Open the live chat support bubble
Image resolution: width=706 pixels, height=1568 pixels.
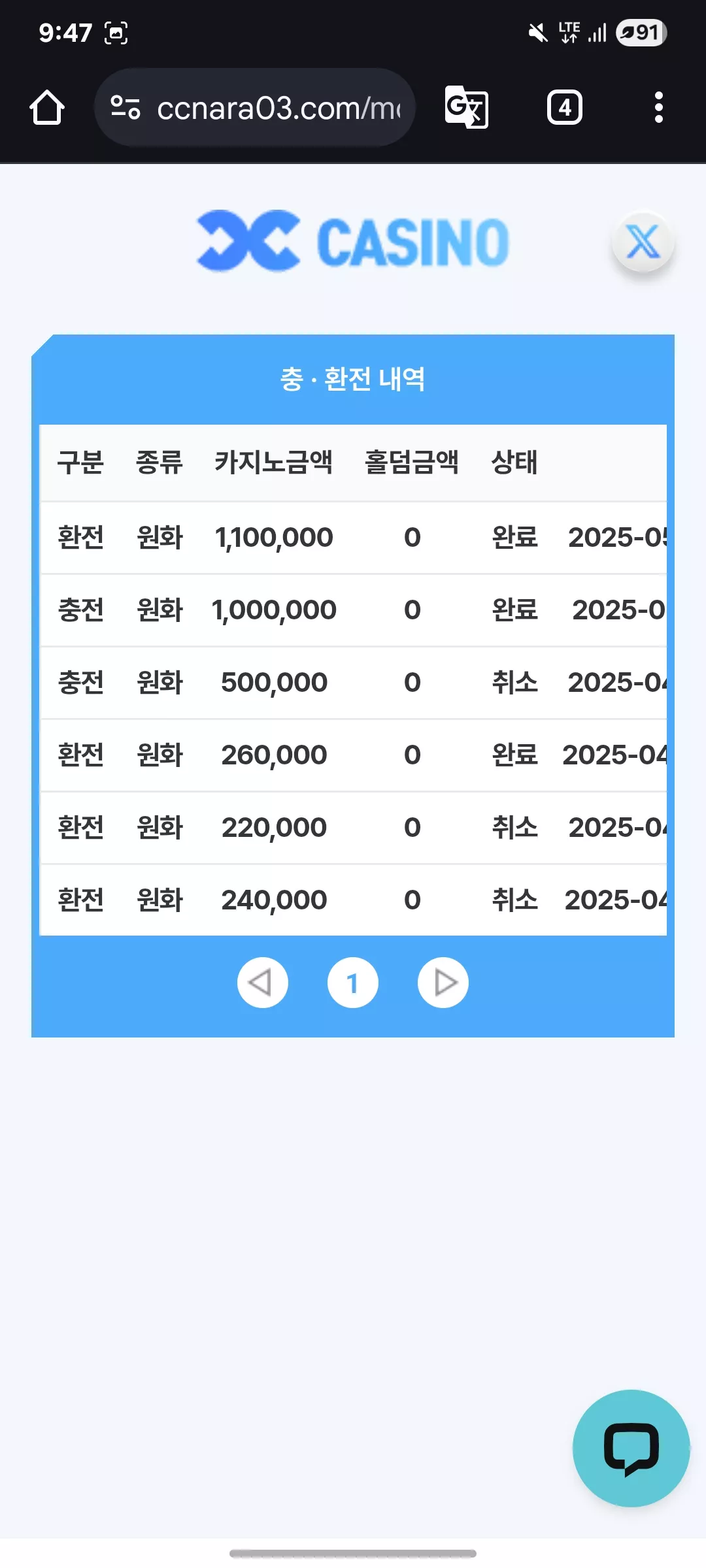pyautogui.click(x=631, y=1448)
